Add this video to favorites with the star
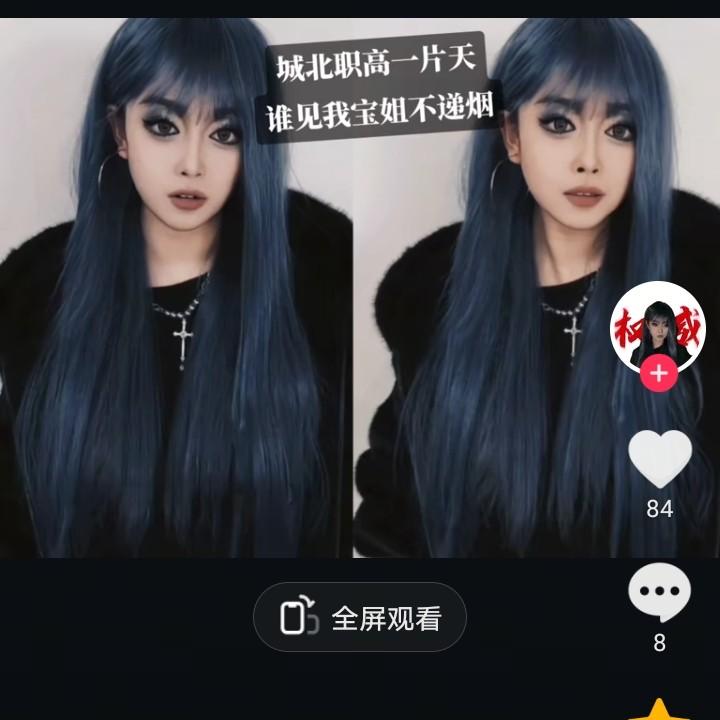 (x=659, y=710)
